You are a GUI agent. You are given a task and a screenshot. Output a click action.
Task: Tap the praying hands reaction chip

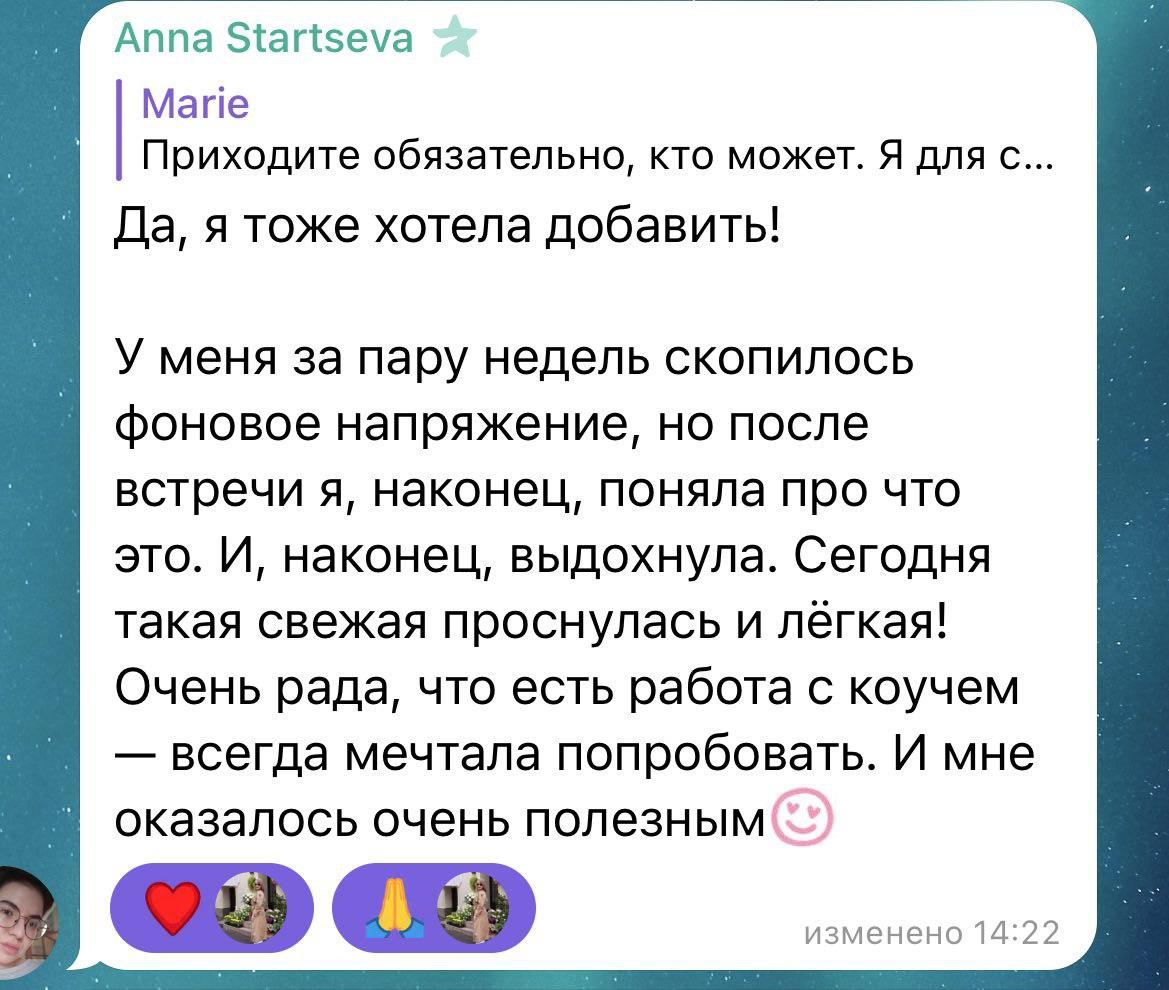pos(432,907)
